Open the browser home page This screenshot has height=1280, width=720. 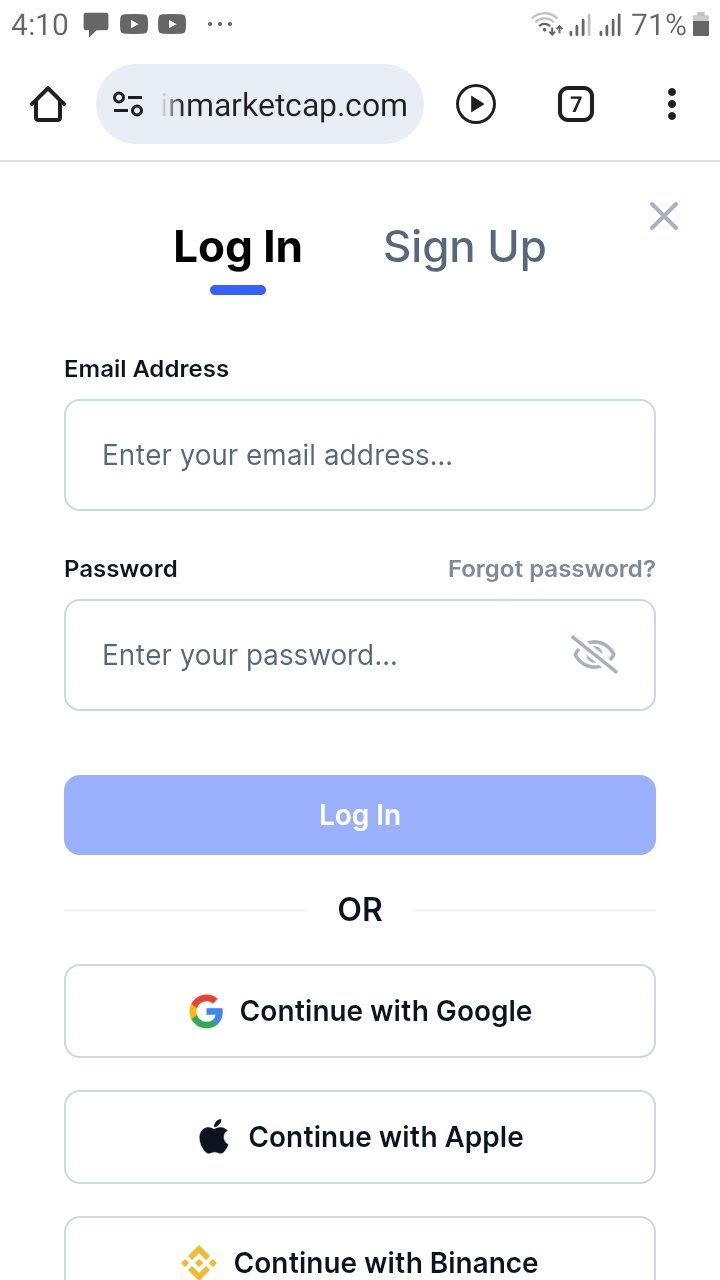[48, 104]
